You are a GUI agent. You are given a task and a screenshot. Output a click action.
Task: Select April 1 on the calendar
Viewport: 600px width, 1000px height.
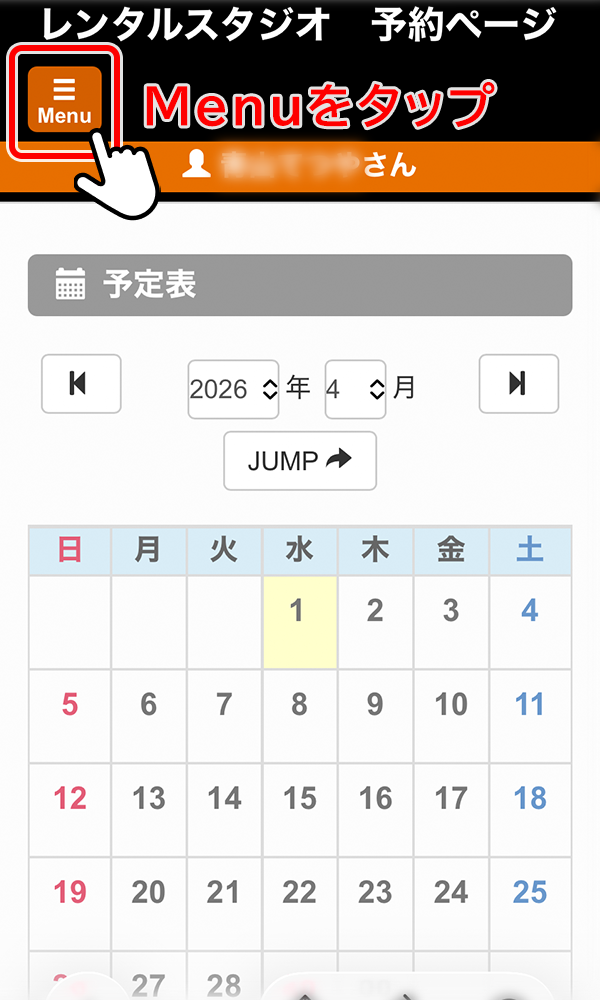[300, 622]
